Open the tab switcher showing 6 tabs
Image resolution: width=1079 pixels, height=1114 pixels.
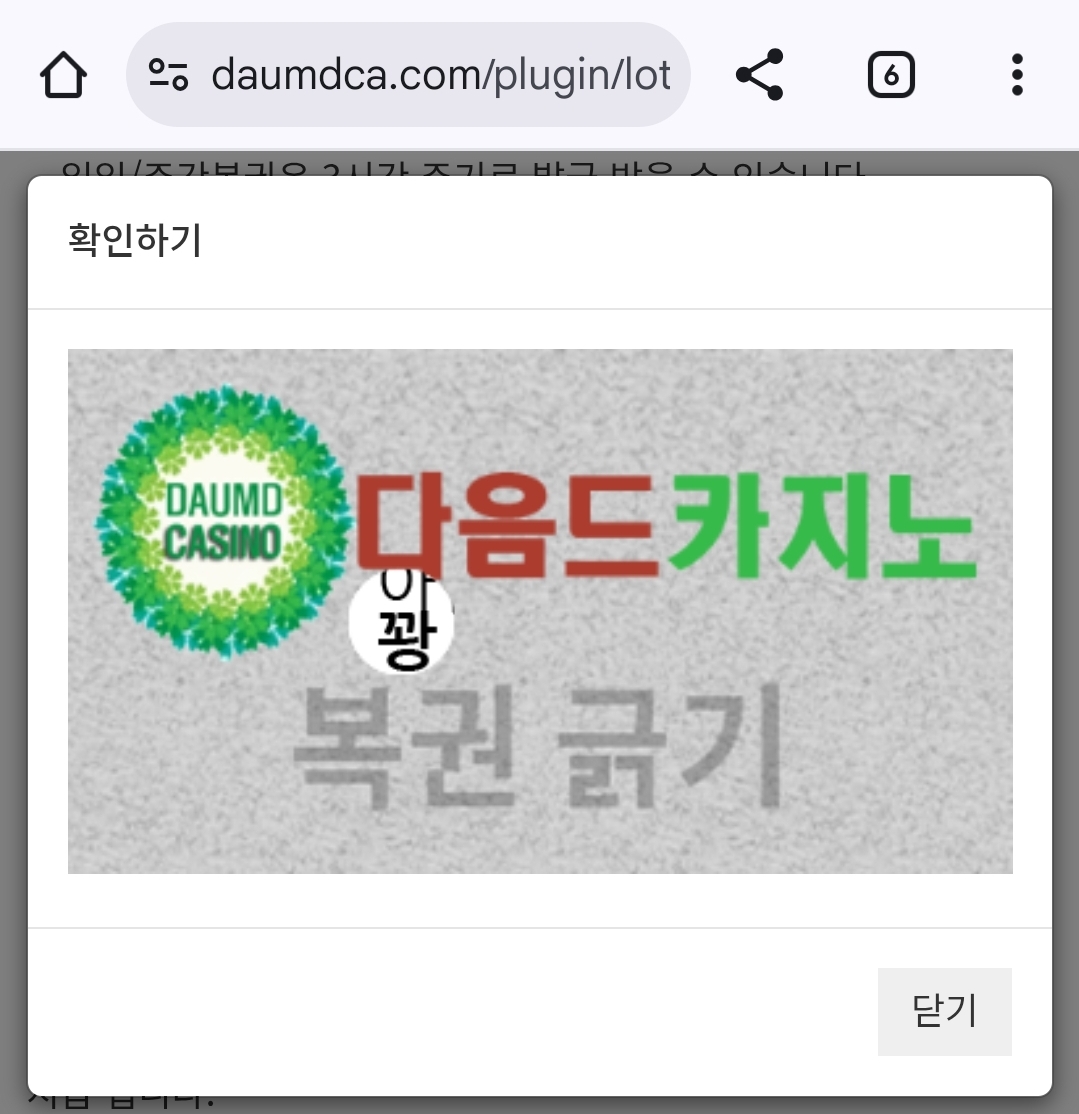point(891,75)
